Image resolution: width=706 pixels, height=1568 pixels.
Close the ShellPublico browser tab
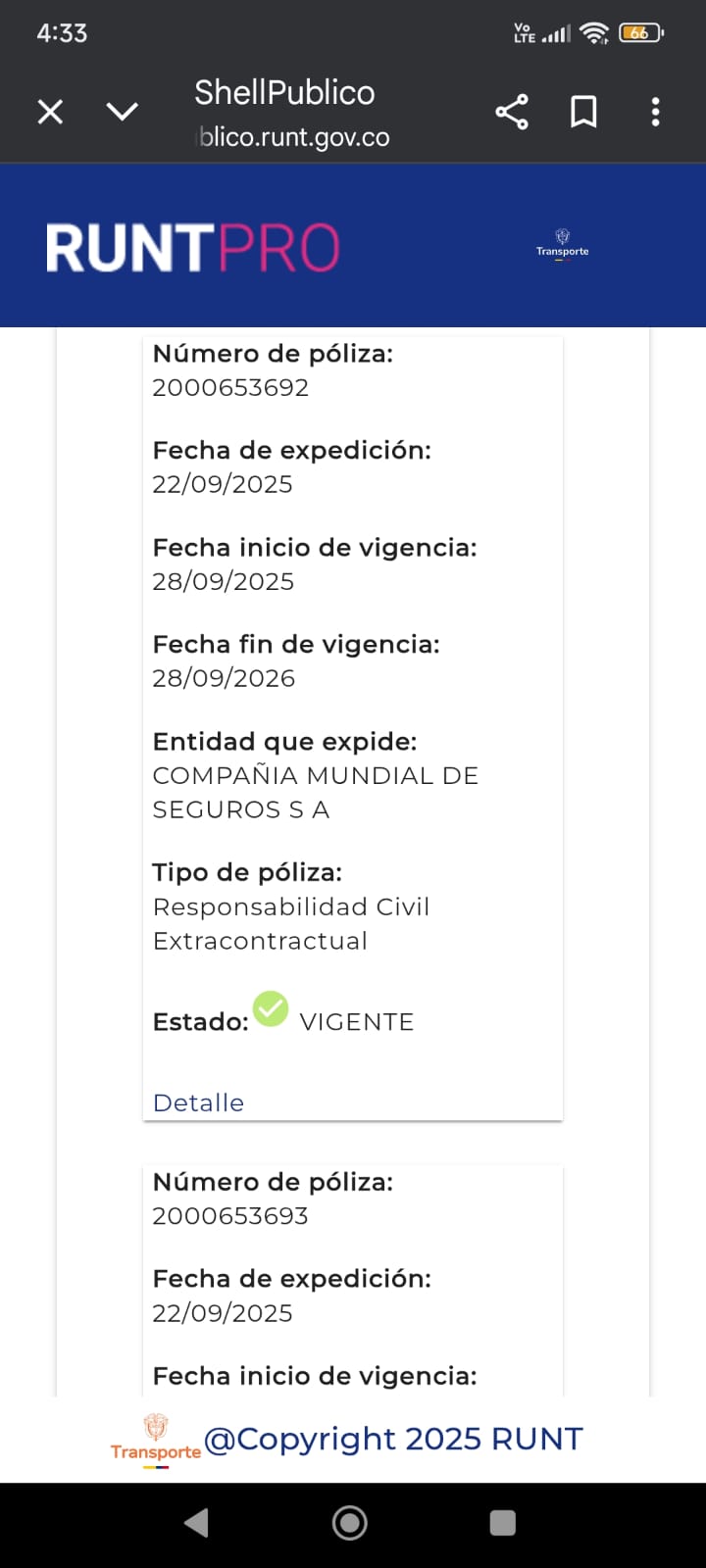click(50, 112)
